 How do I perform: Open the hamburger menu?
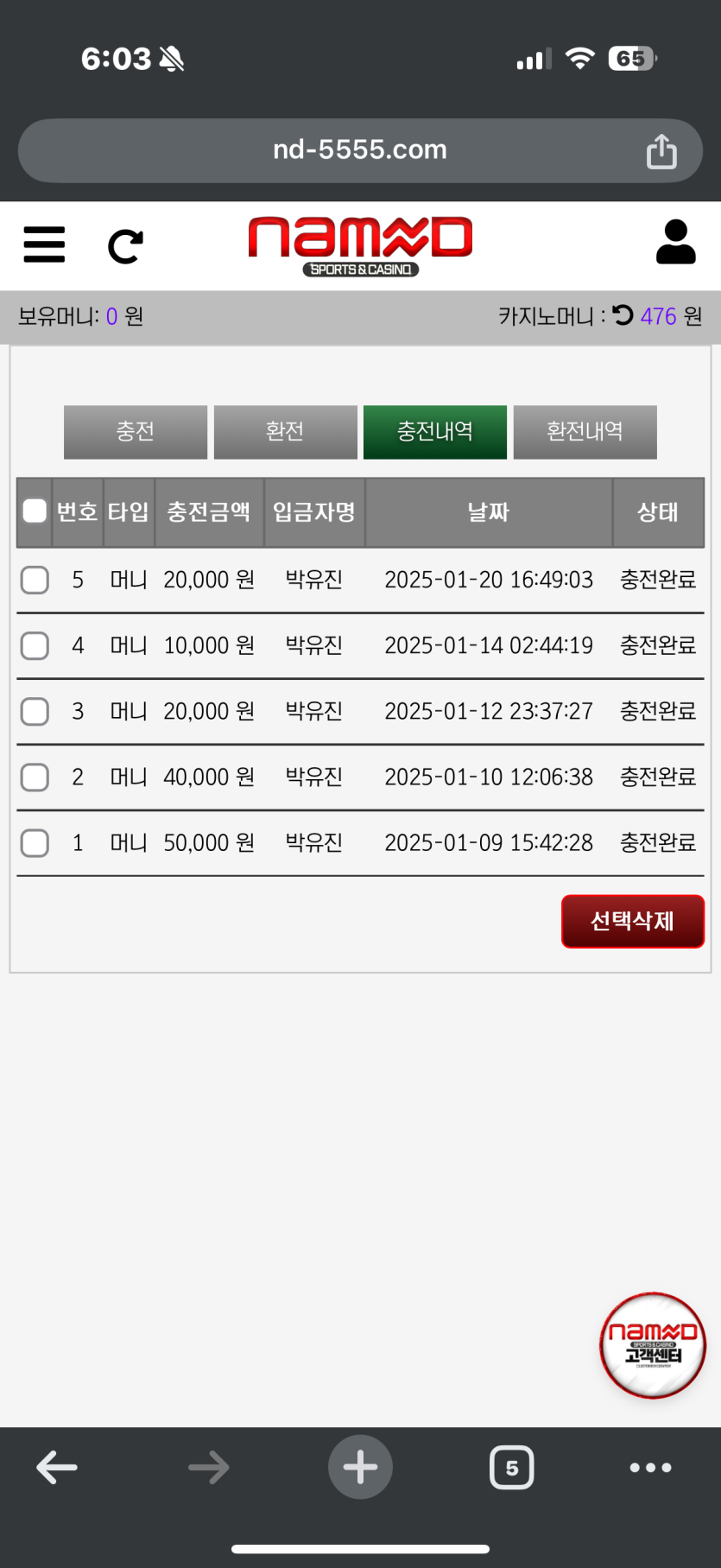44,244
